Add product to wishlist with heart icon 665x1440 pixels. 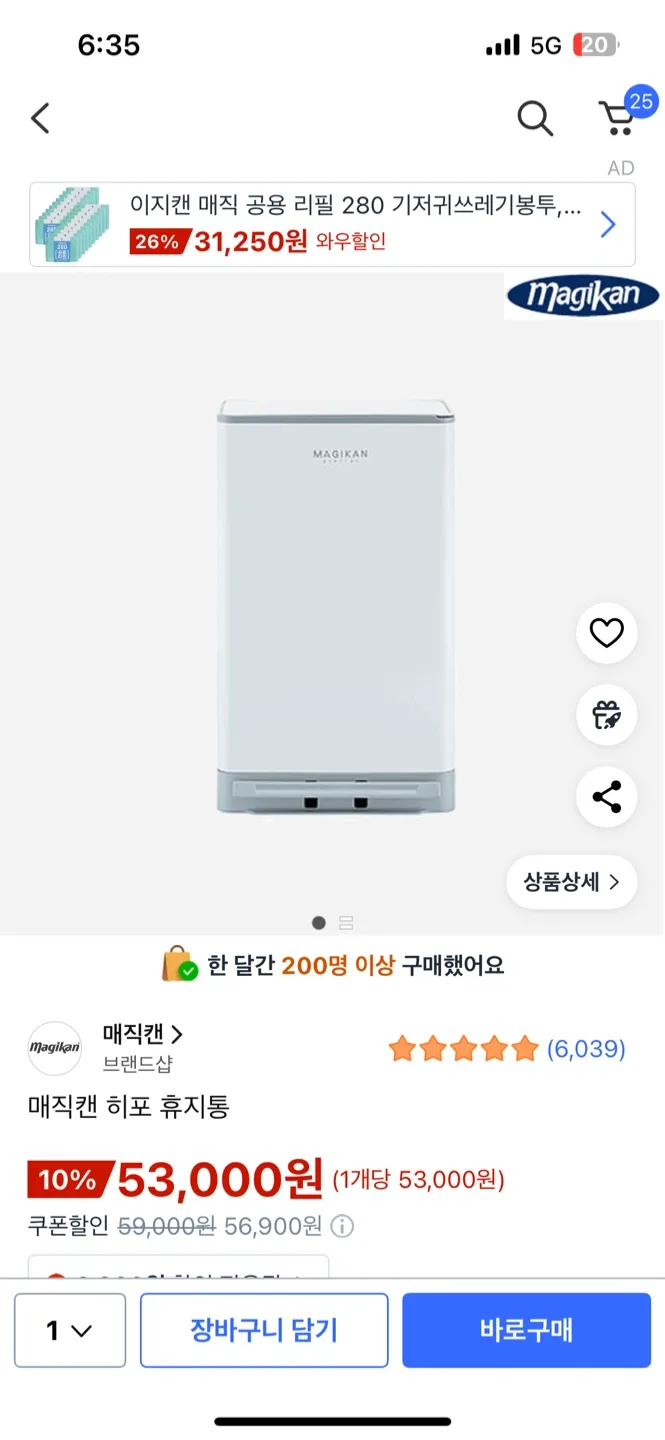606,633
